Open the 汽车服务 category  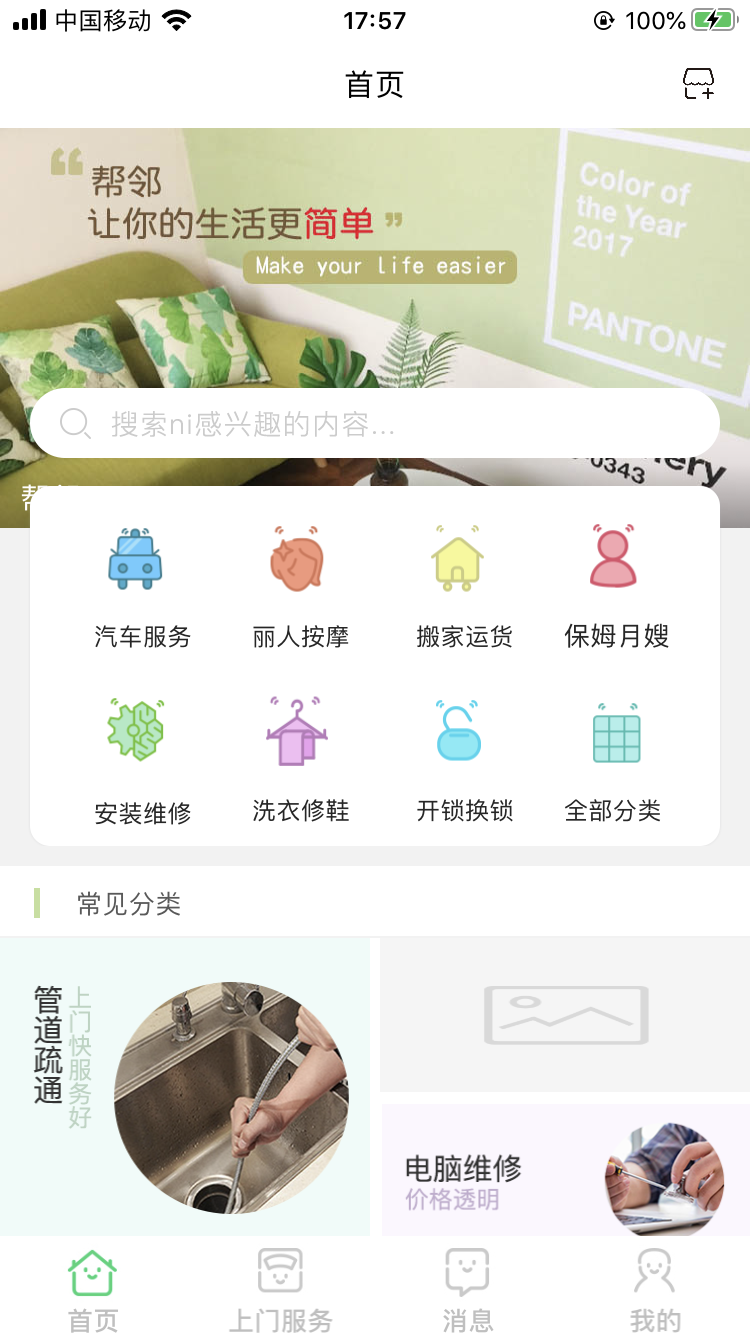click(x=141, y=586)
